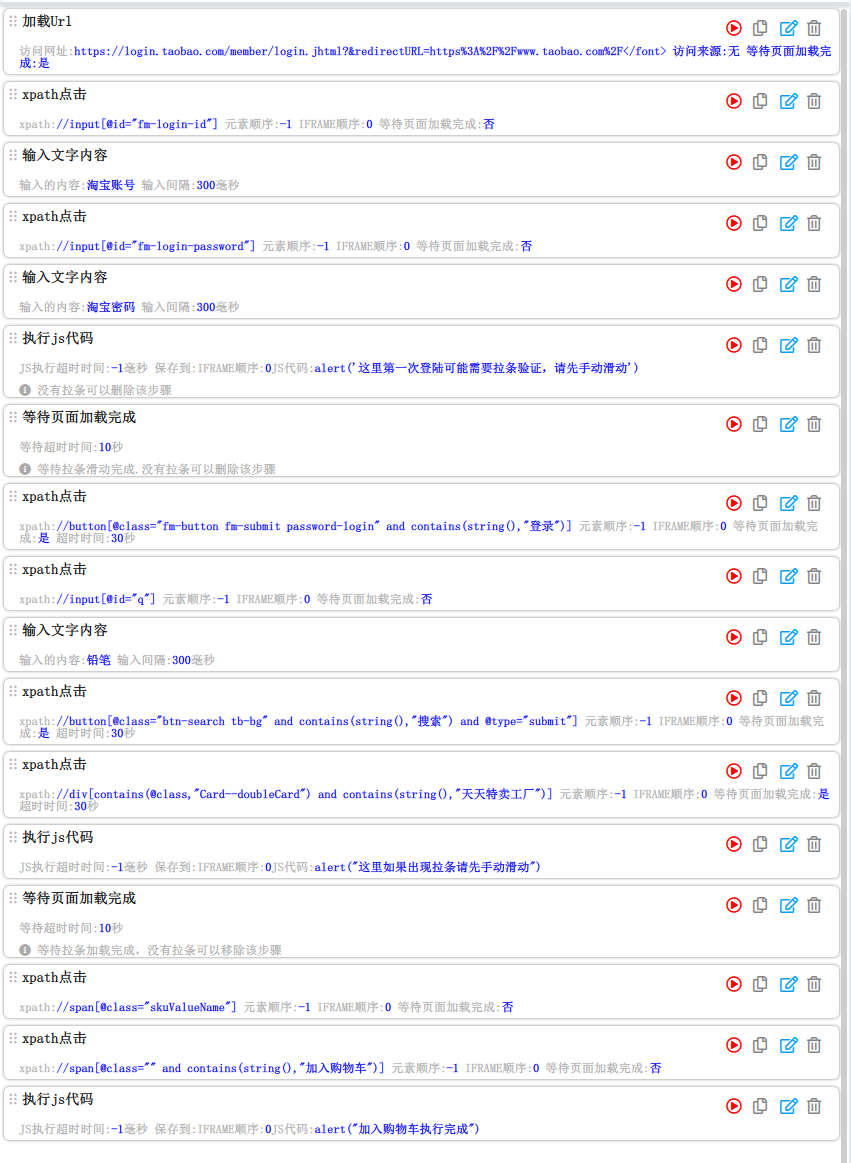The height and width of the screenshot is (1163, 851).
Task: Copy the 淘宝账号 text input step
Action: point(760,162)
